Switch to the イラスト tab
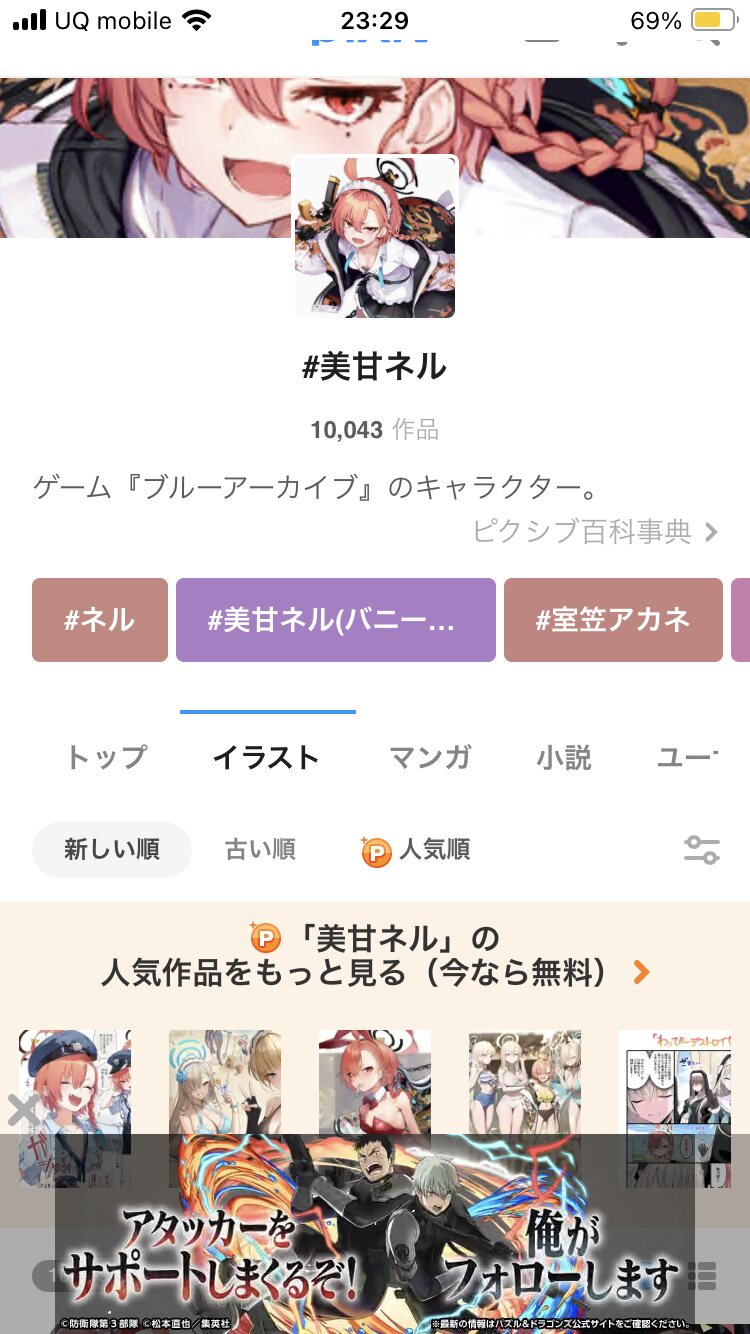 coord(266,757)
